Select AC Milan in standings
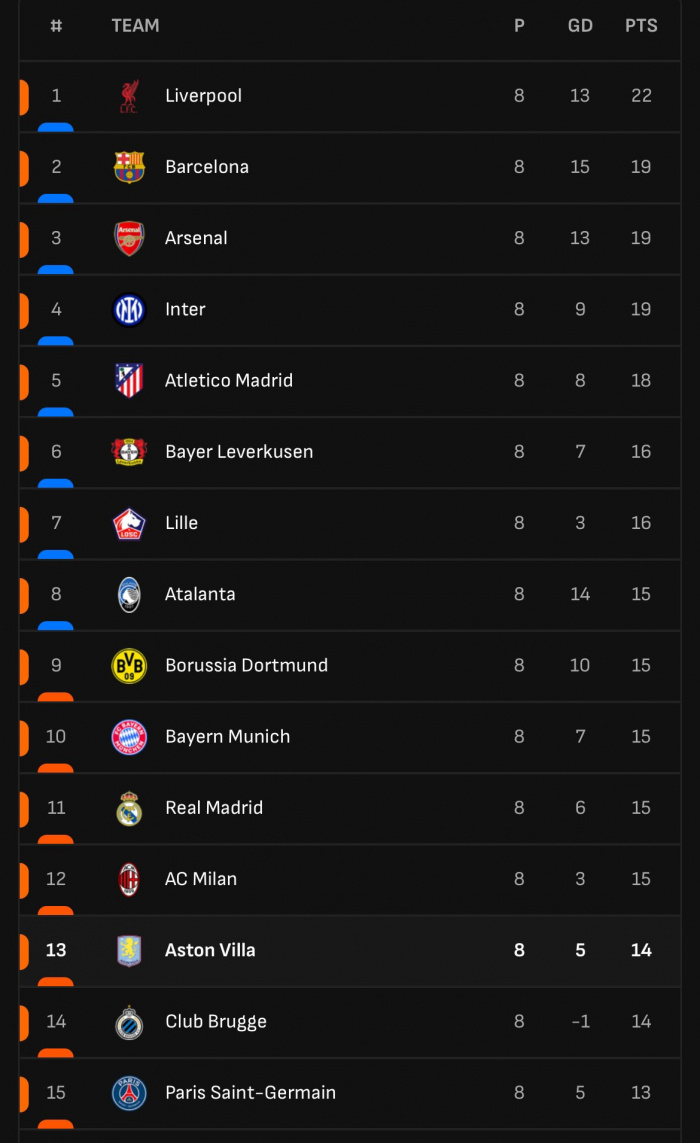 pyautogui.click(x=350, y=879)
